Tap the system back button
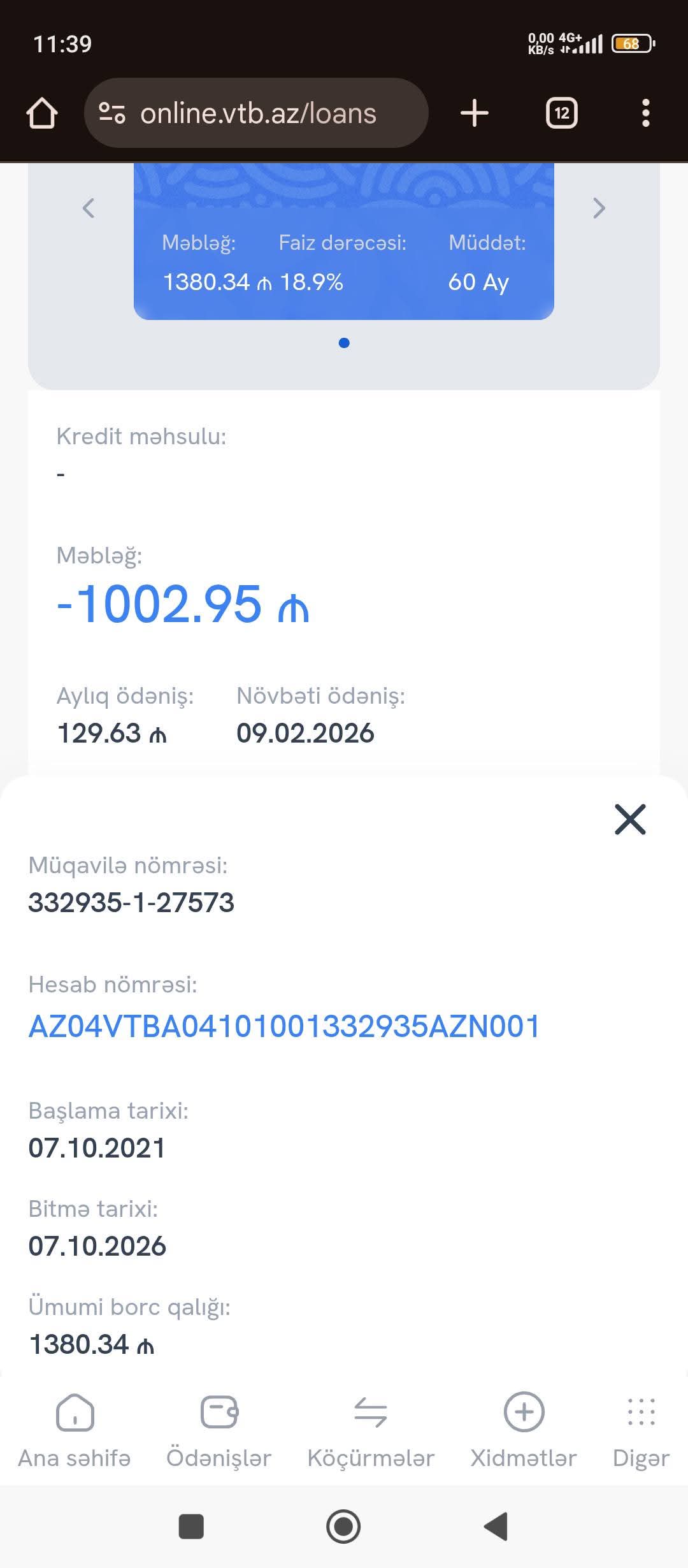Image resolution: width=688 pixels, height=1568 pixels. pyautogui.click(x=496, y=1527)
